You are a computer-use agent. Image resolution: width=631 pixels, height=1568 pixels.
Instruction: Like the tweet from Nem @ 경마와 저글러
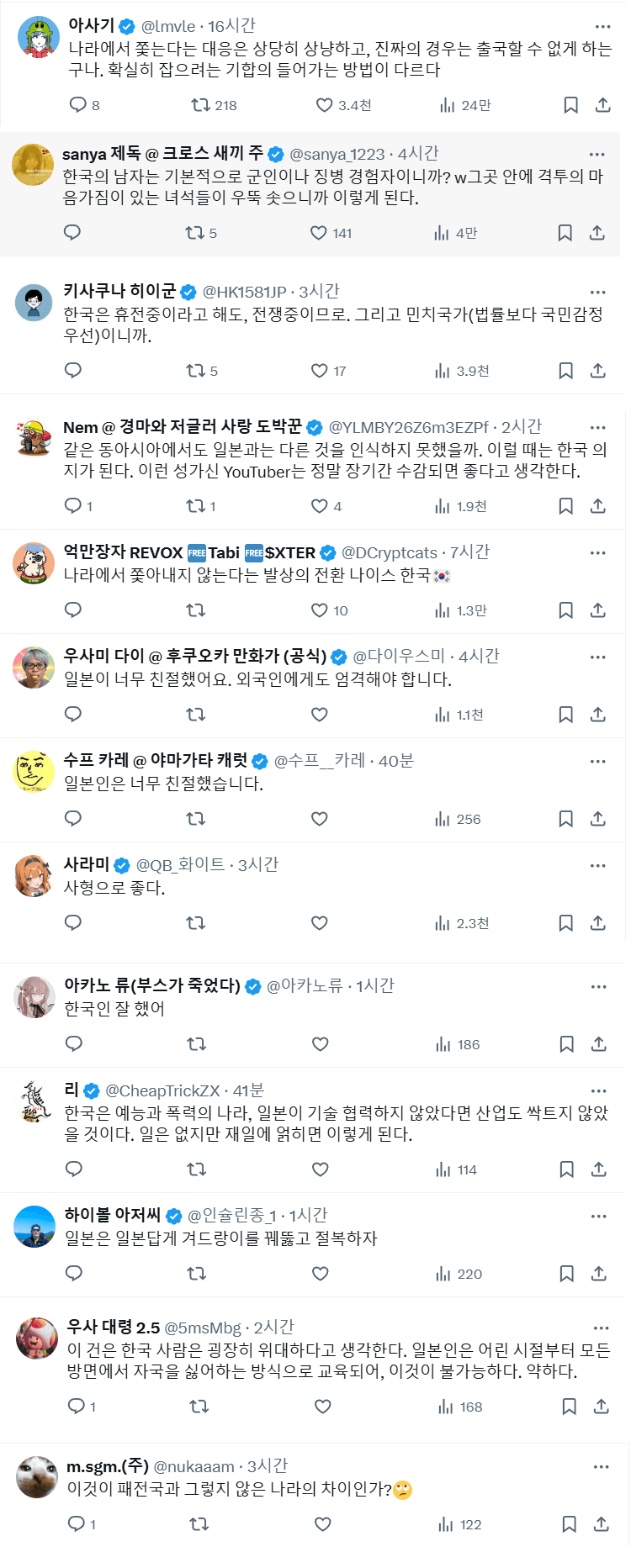[x=320, y=506]
